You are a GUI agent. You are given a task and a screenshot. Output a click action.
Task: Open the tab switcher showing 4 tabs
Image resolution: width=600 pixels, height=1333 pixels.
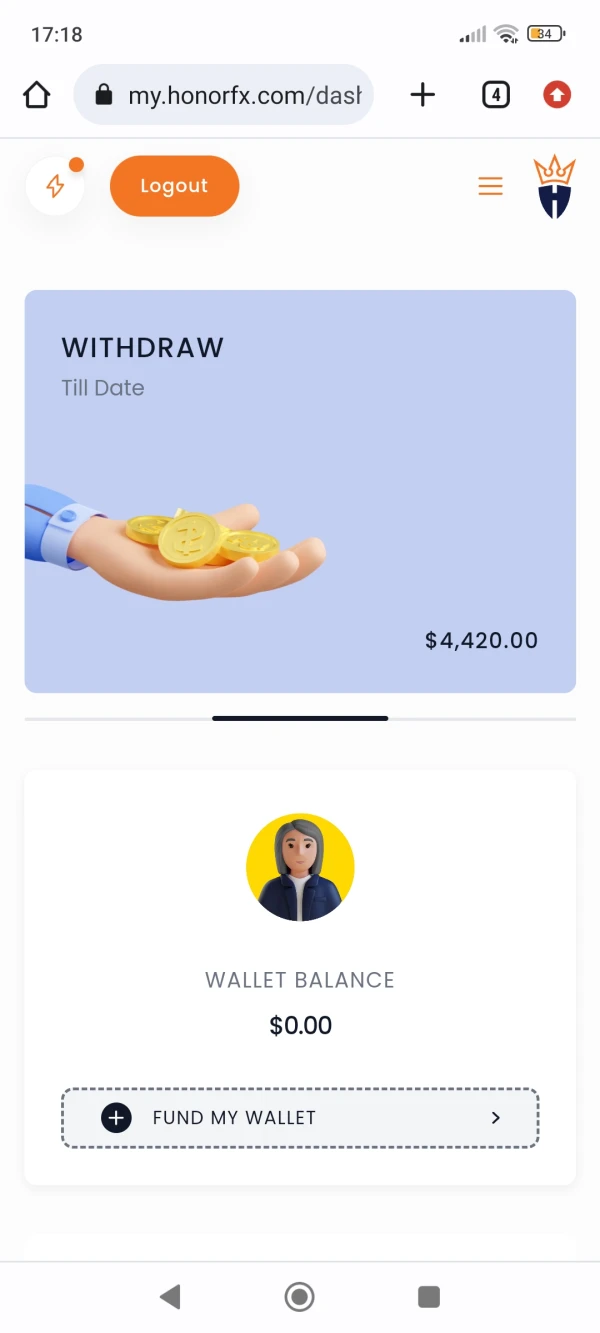(496, 95)
